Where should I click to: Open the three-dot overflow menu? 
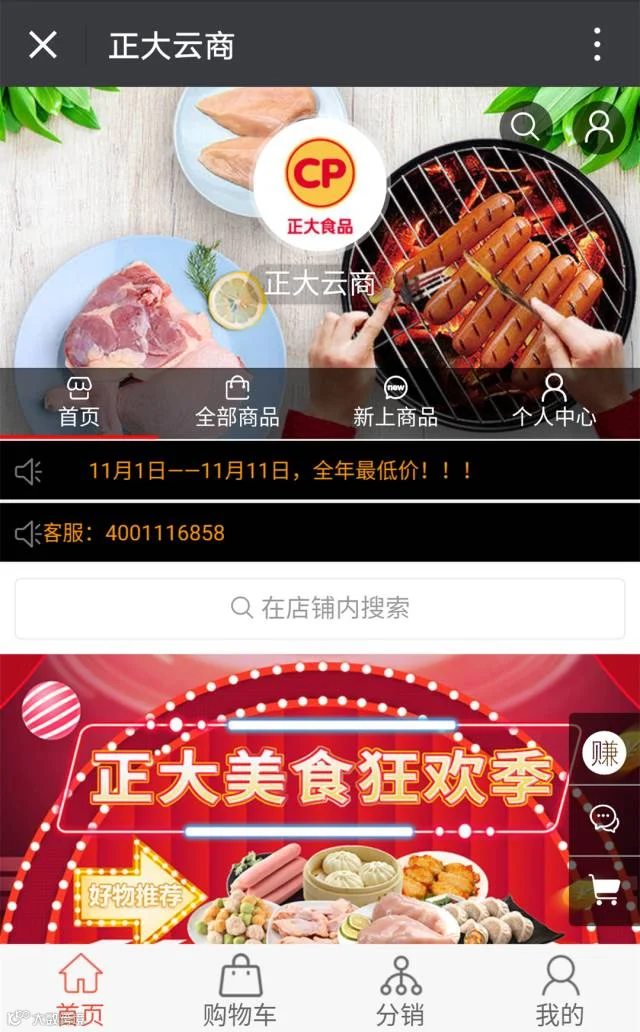597,45
